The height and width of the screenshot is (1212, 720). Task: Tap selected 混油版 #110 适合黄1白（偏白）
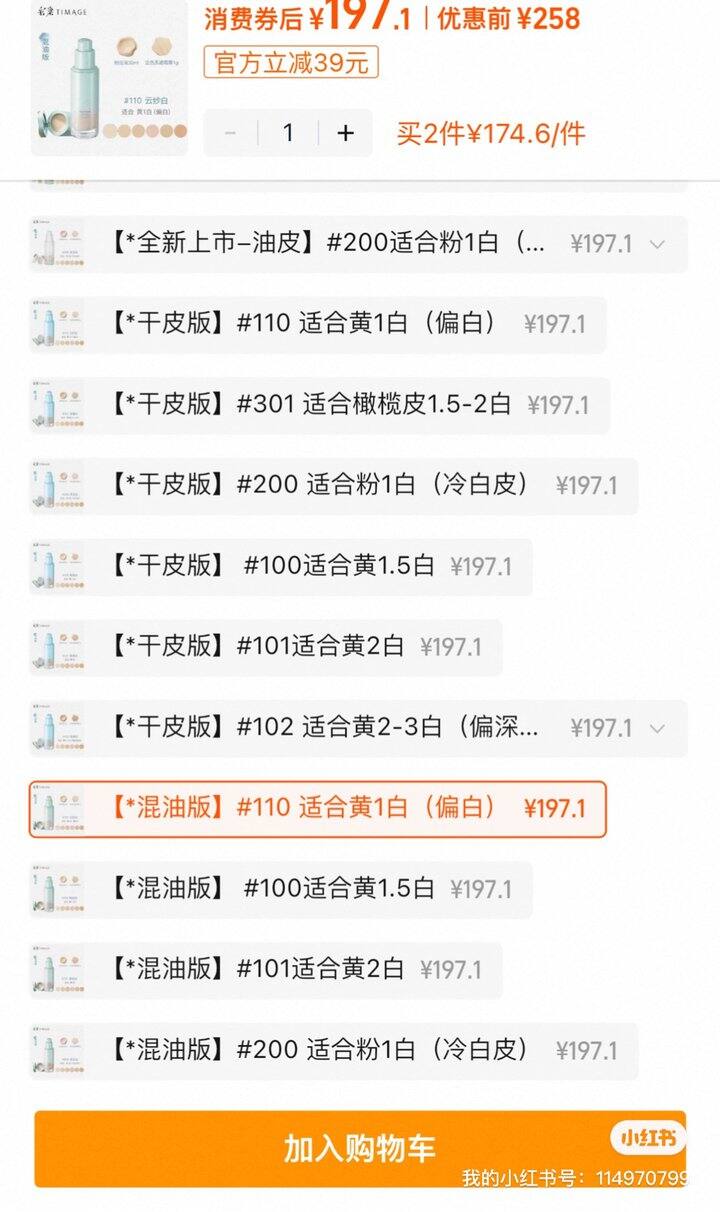pyautogui.click(x=317, y=809)
